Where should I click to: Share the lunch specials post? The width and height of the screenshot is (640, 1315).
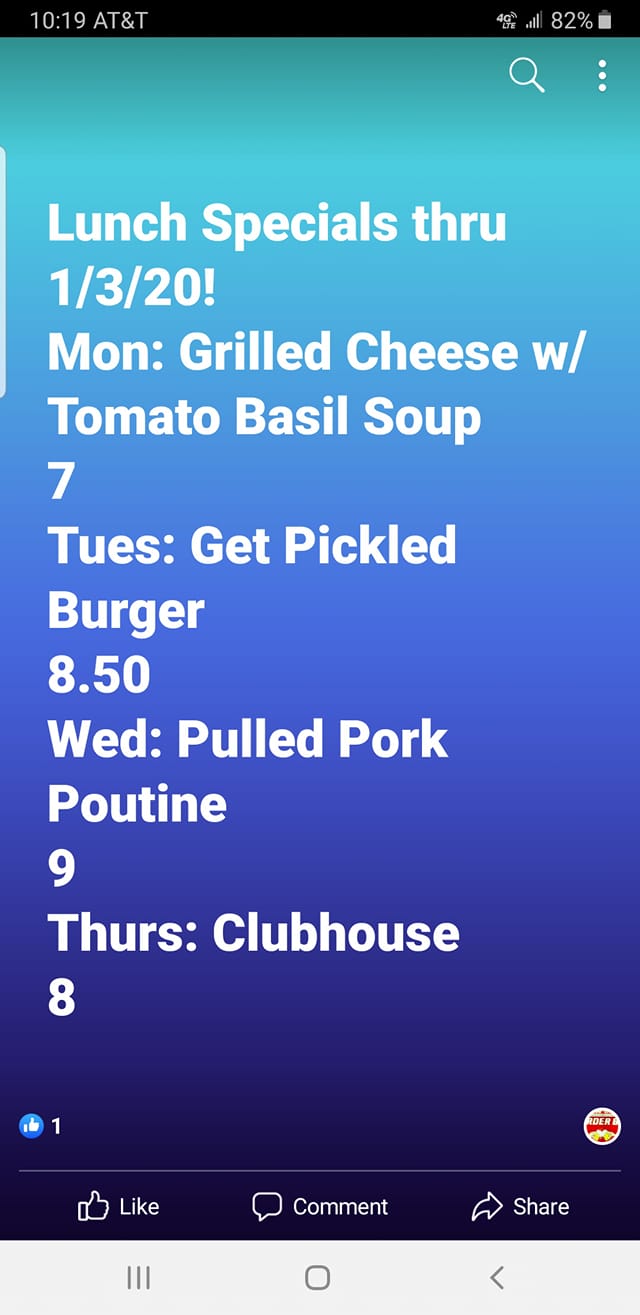[x=520, y=1206]
